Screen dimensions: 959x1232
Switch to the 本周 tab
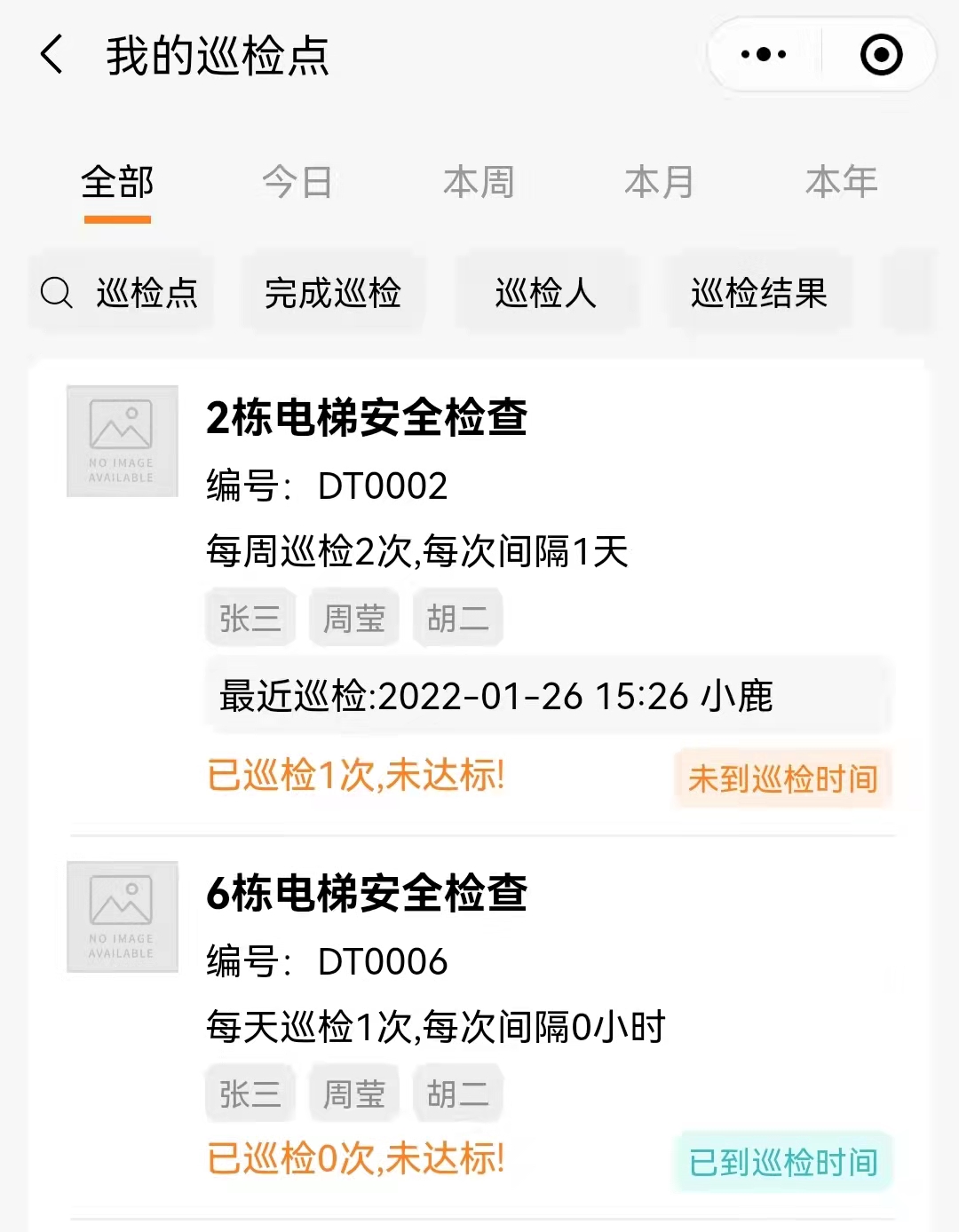[479, 183]
